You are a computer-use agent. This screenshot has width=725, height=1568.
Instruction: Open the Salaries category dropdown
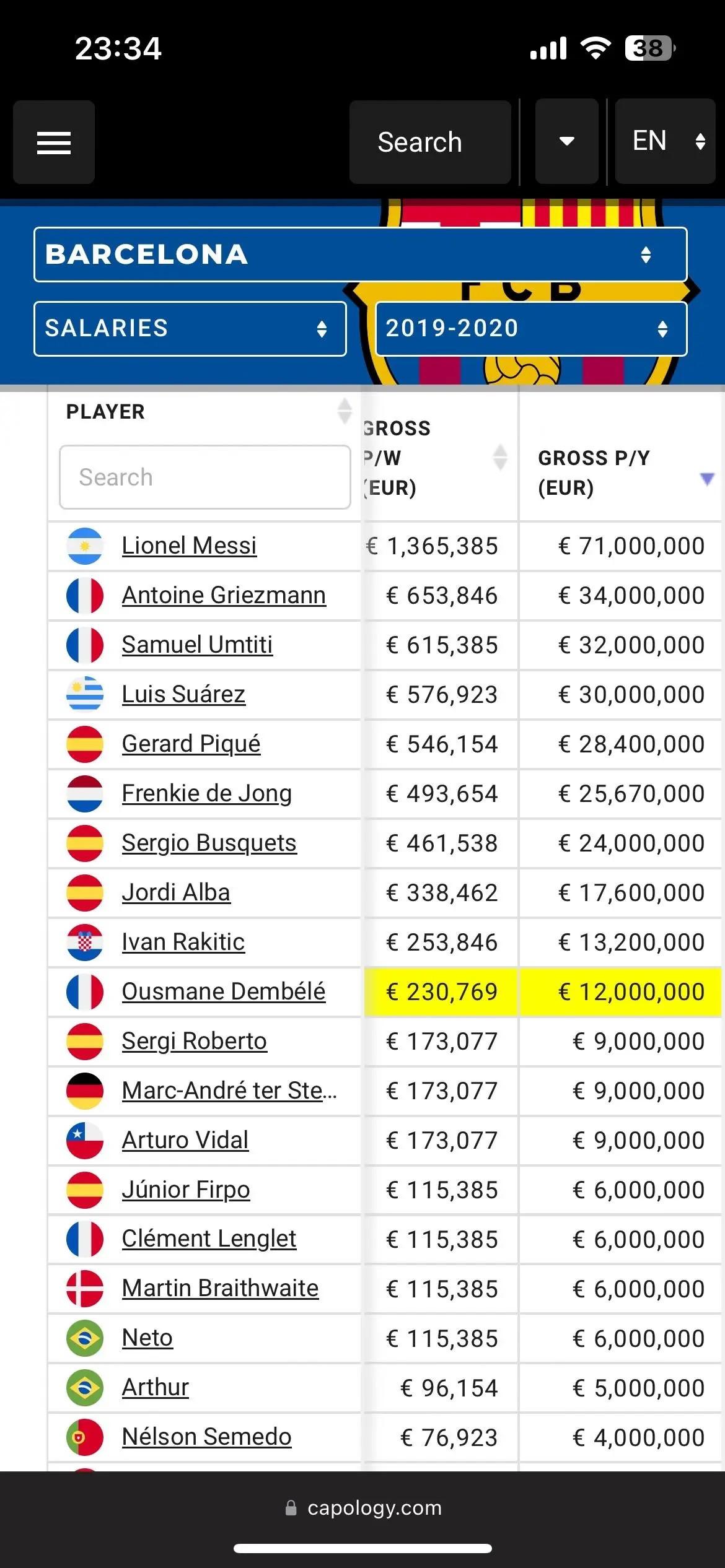tap(190, 328)
